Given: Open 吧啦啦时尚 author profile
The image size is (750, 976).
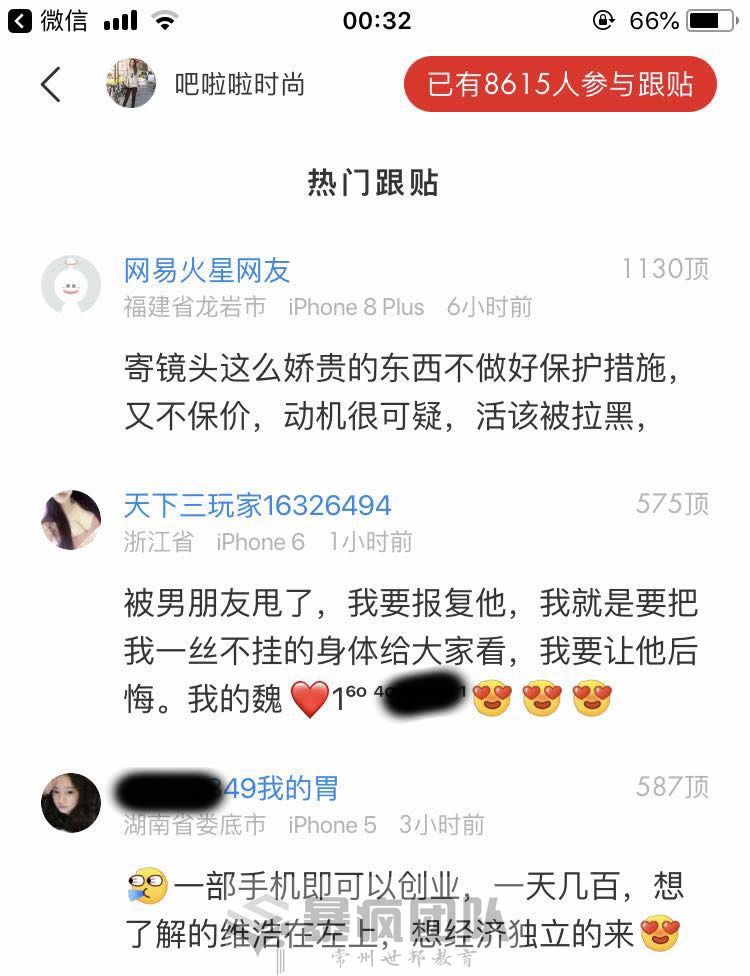Looking at the screenshot, I should (239, 85).
